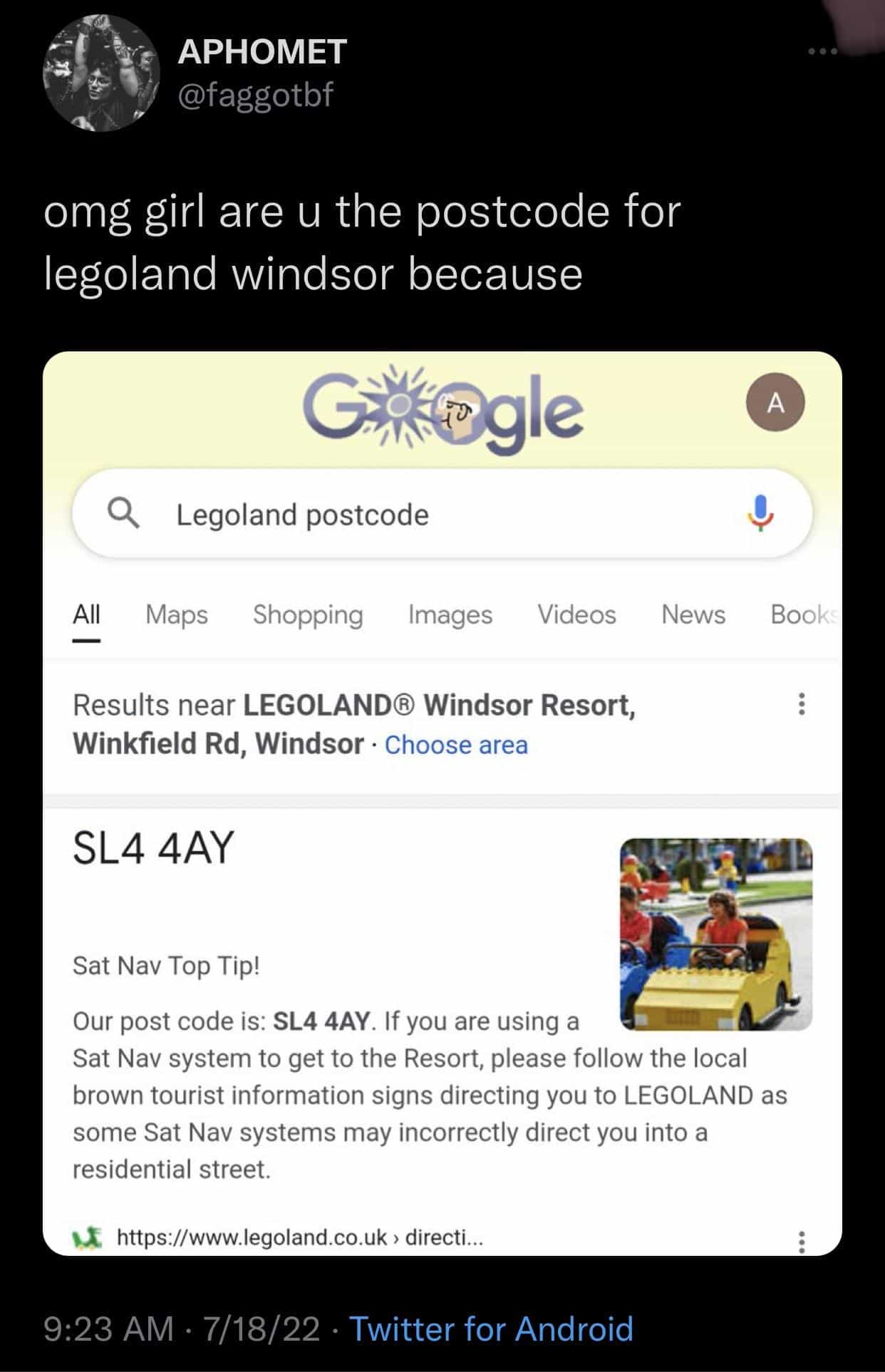View the attached Google search screenshot
The width and height of the screenshot is (885, 1372).
[x=442, y=803]
